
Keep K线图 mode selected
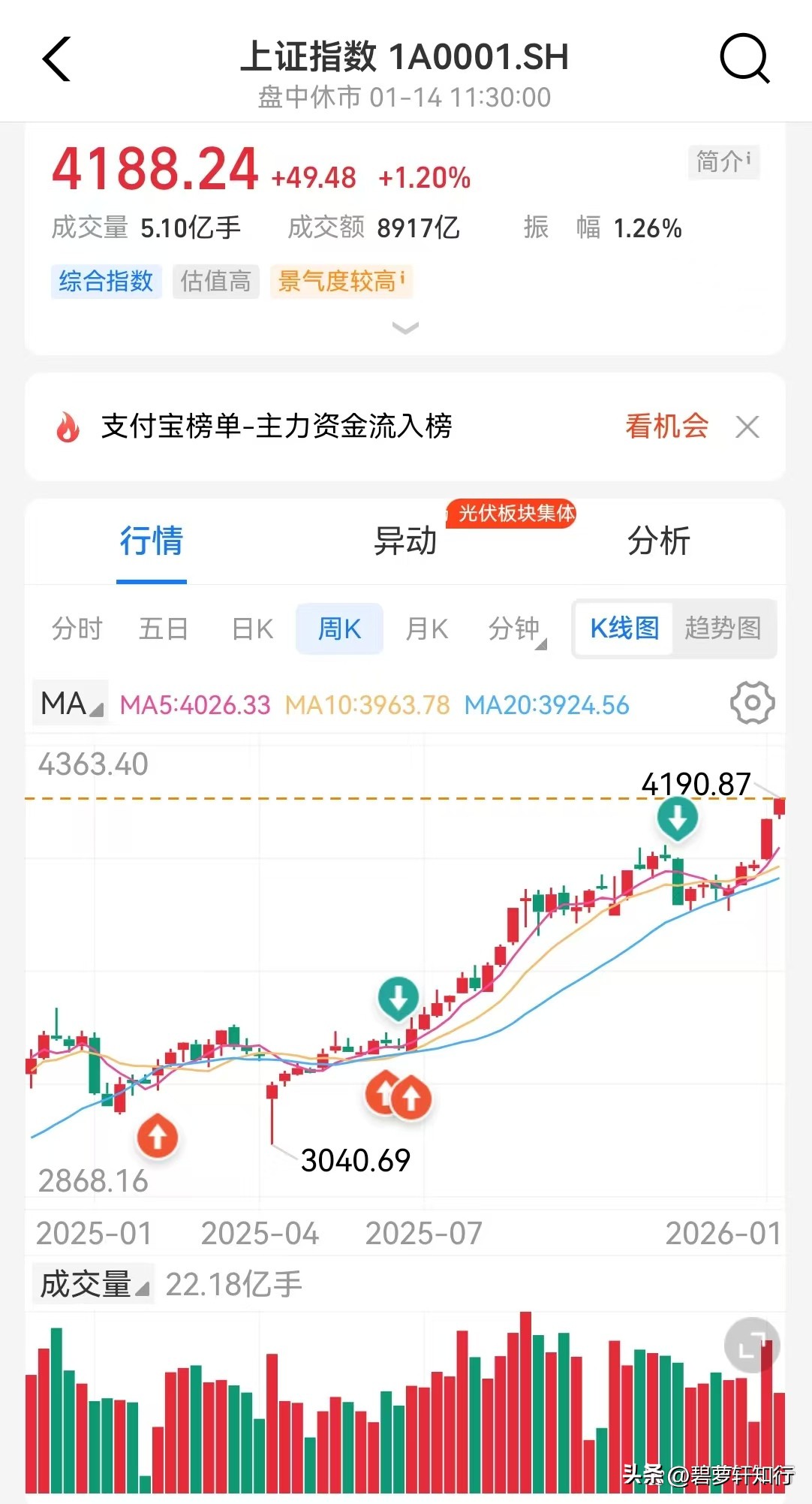[x=624, y=628]
